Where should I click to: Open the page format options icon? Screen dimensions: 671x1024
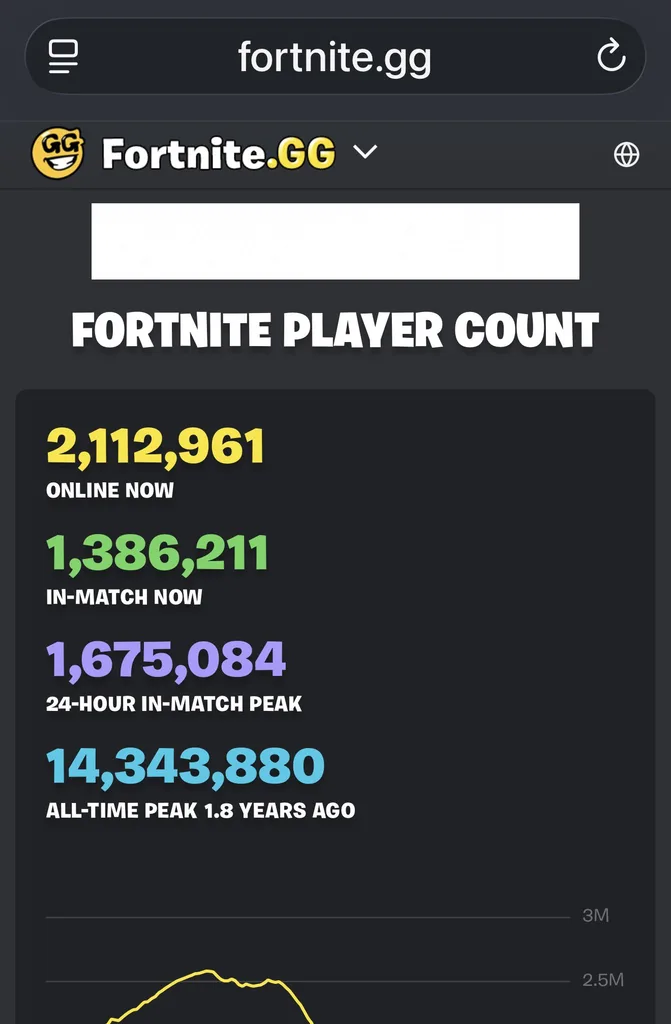[x=63, y=57]
